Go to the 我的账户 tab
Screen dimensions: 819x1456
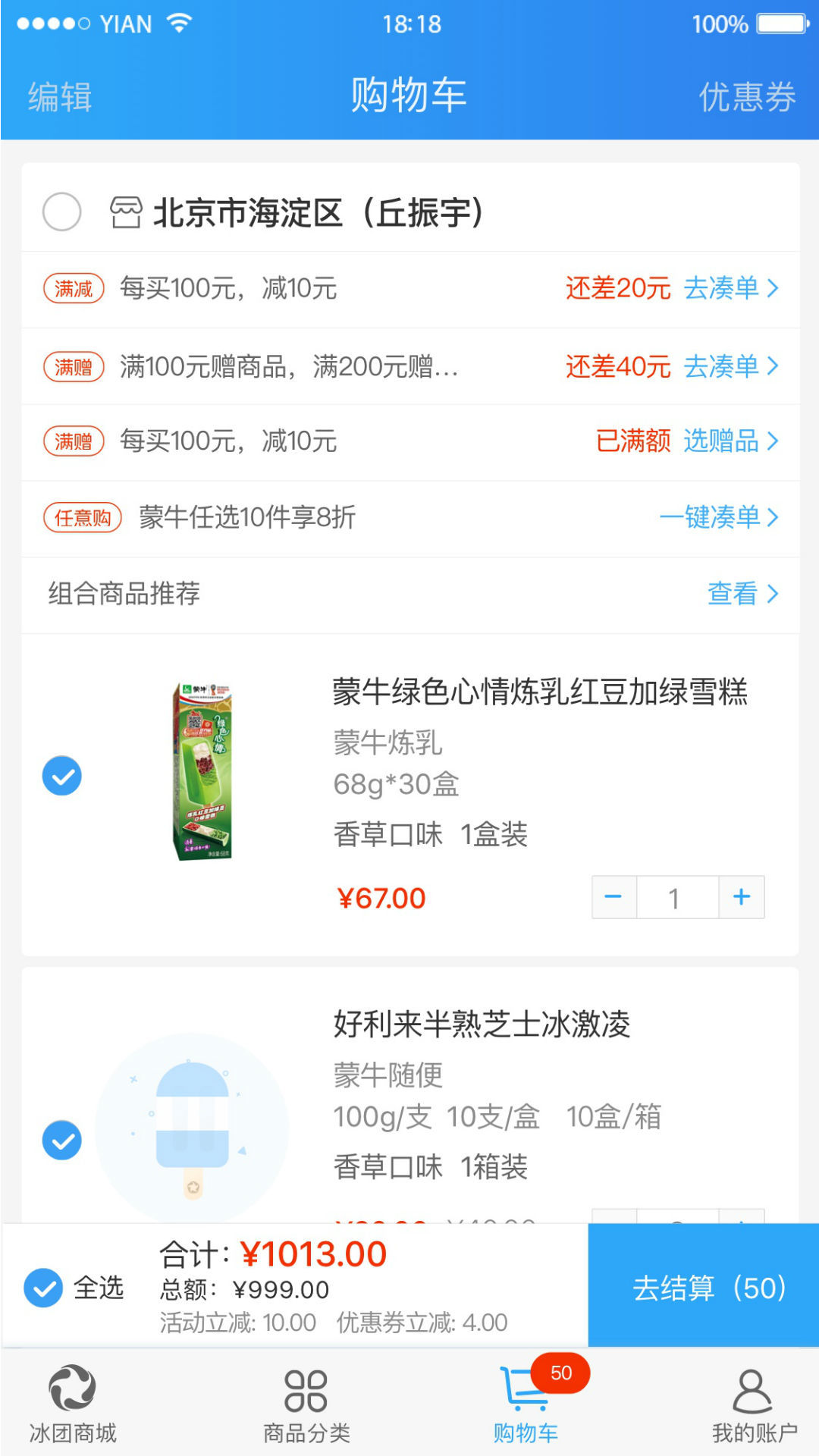pos(754,1404)
